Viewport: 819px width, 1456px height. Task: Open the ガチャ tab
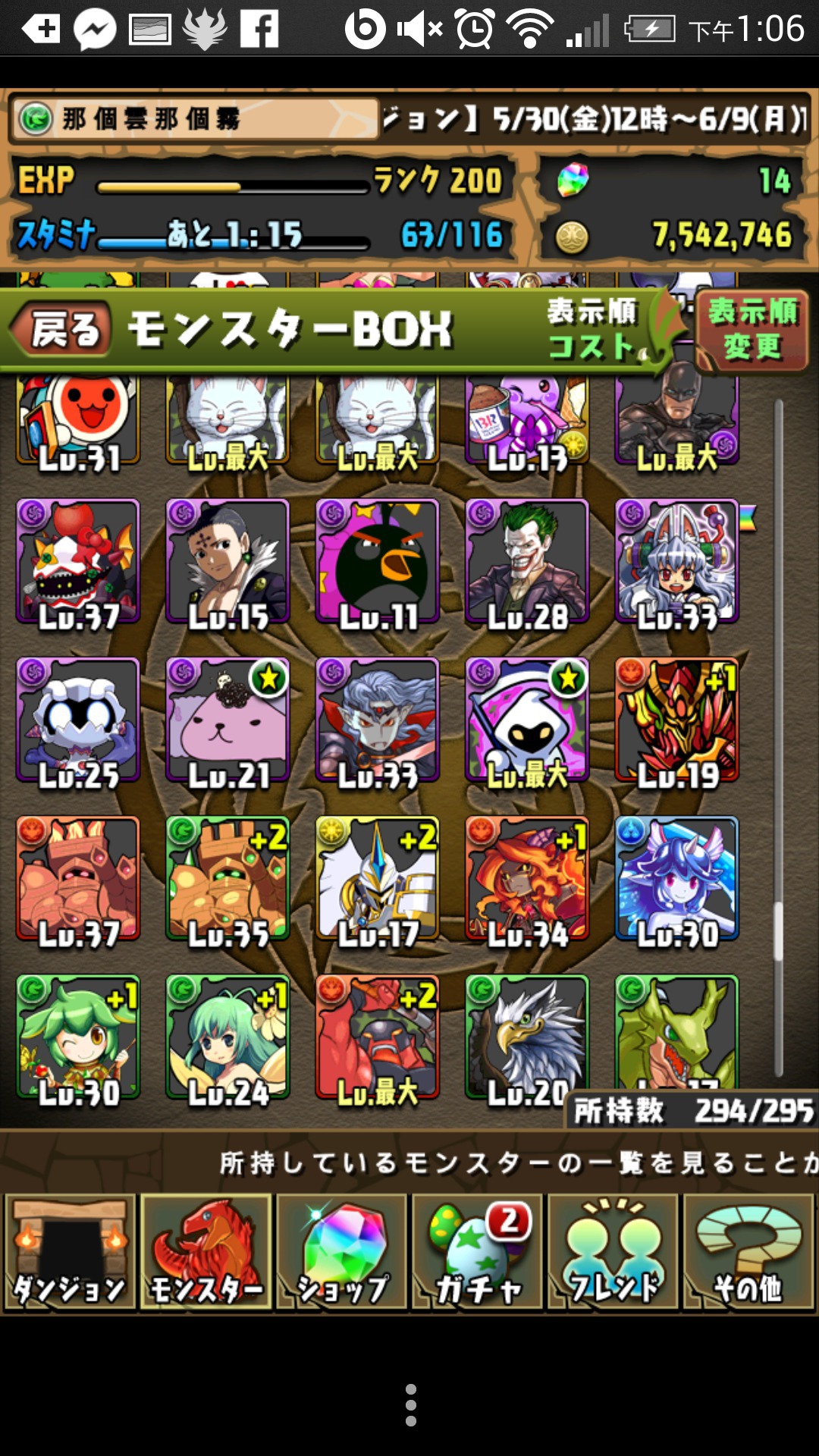coord(478,1253)
